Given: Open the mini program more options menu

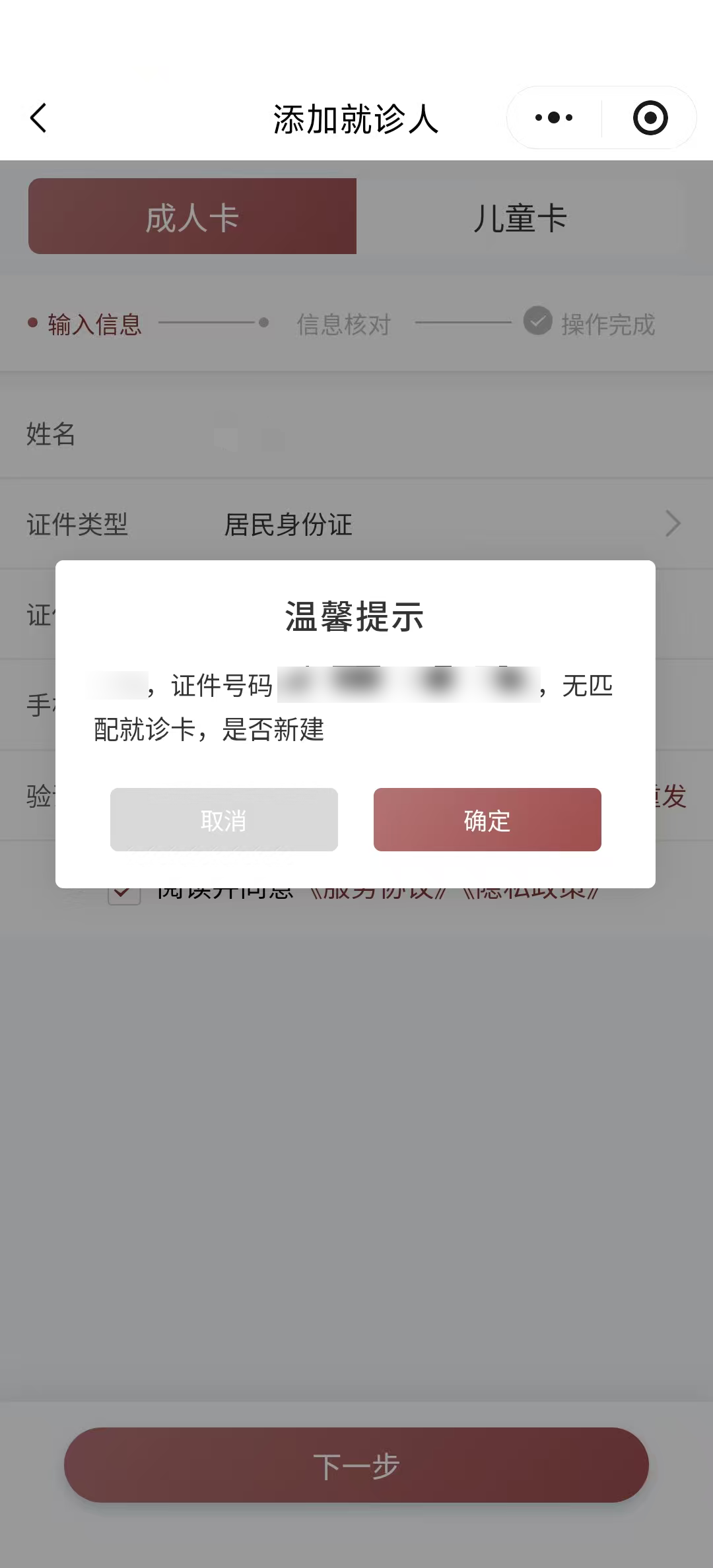Looking at the screenshot, I should click(x=554, y=118).
